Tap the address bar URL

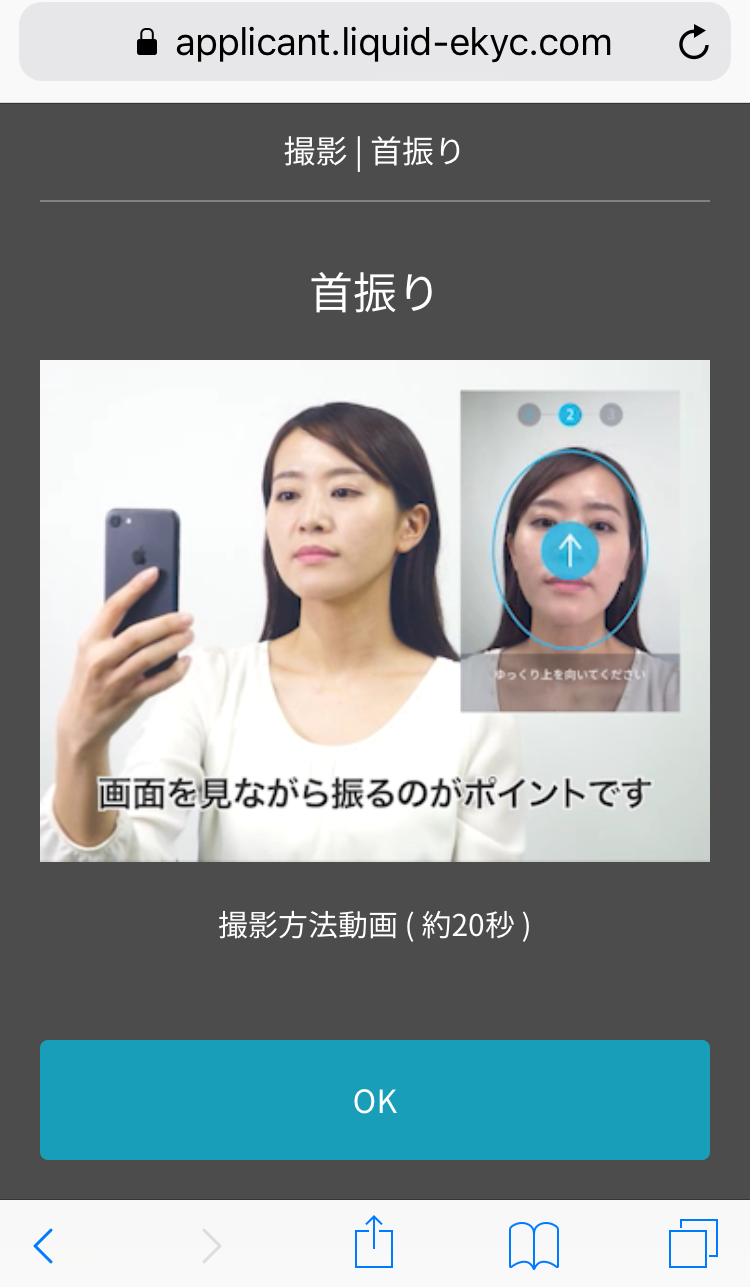[393, 43]
